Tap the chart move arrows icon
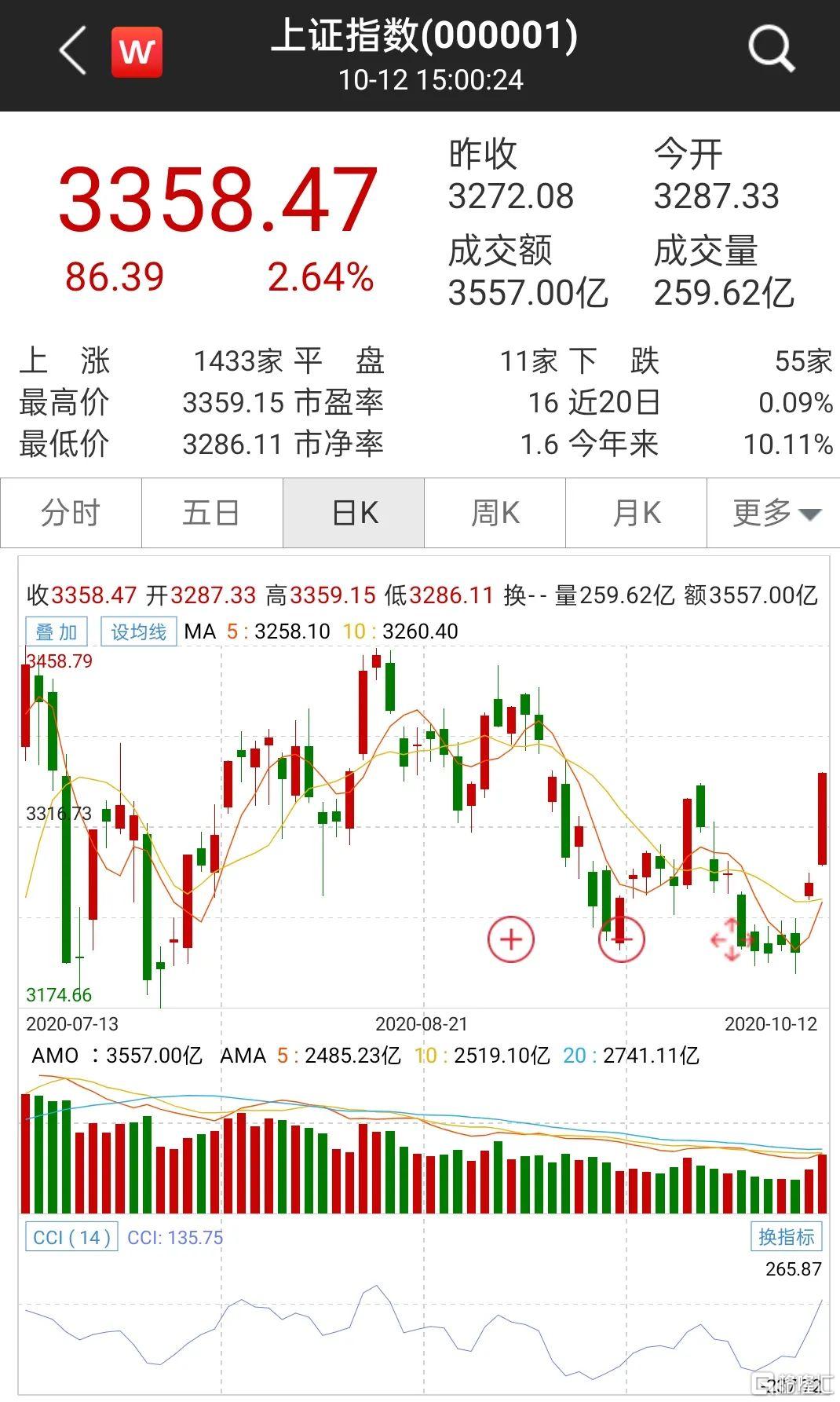840x1402 pixels. click(731, 940)
